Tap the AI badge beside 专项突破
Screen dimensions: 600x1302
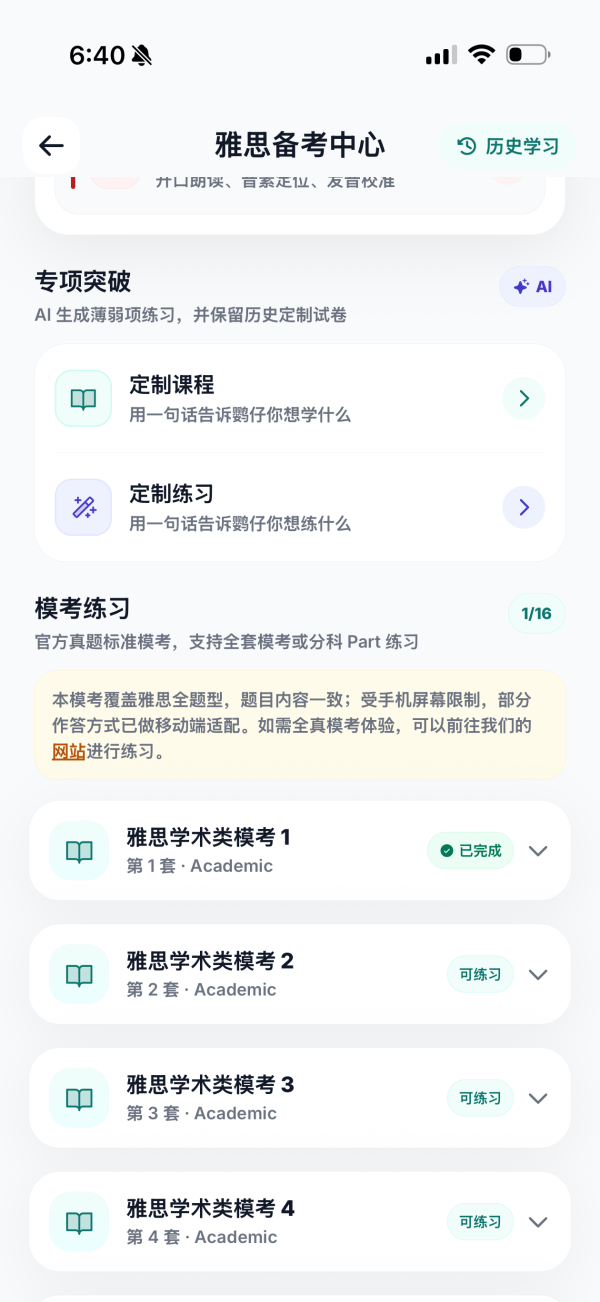point(533,287)
